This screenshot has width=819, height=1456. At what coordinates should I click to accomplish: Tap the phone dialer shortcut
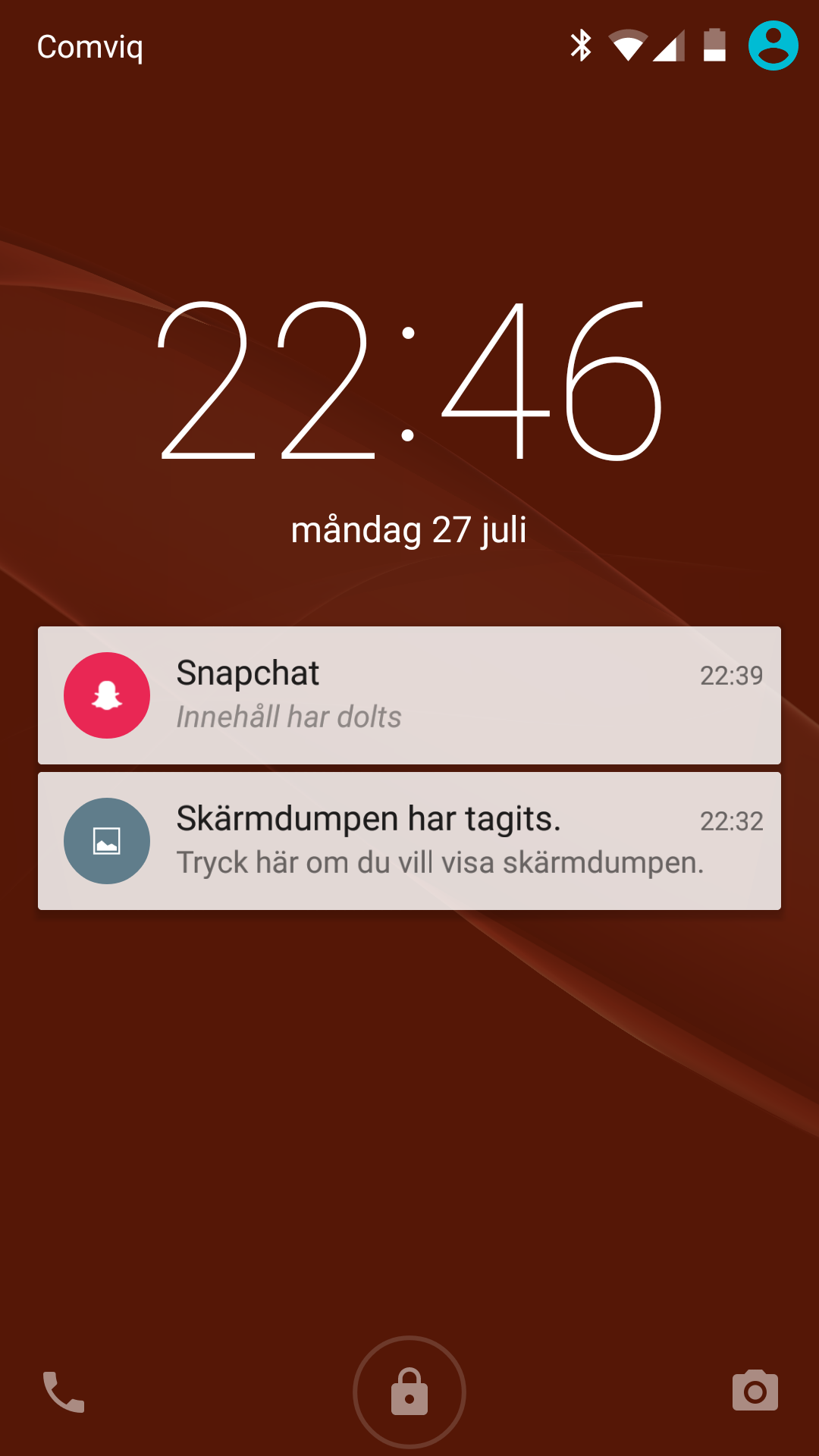[64, 1392]
